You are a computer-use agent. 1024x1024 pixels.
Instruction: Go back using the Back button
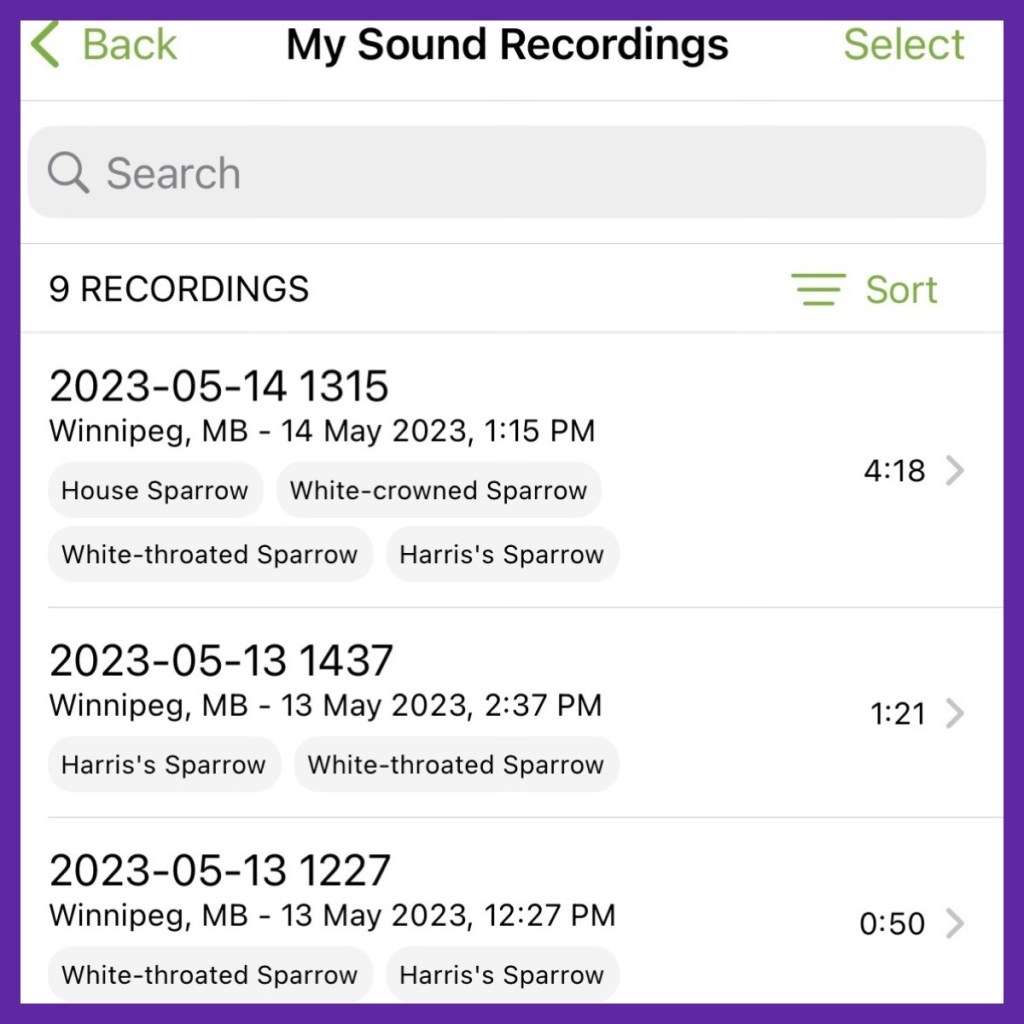[105, 45]
